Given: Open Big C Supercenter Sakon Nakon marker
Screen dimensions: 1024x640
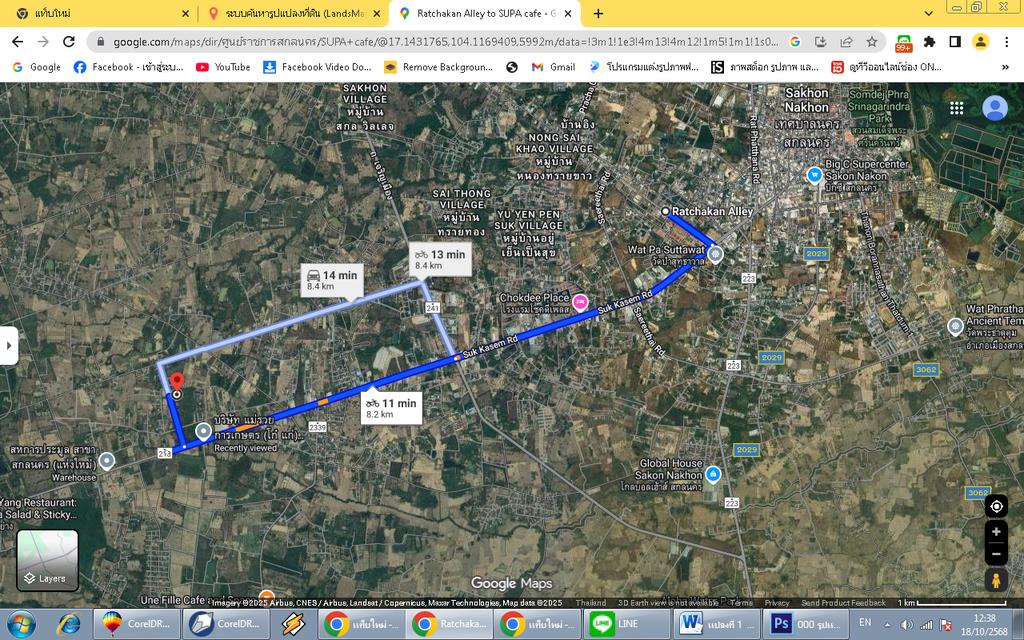Looking at the screenshot, I should 815,175.
